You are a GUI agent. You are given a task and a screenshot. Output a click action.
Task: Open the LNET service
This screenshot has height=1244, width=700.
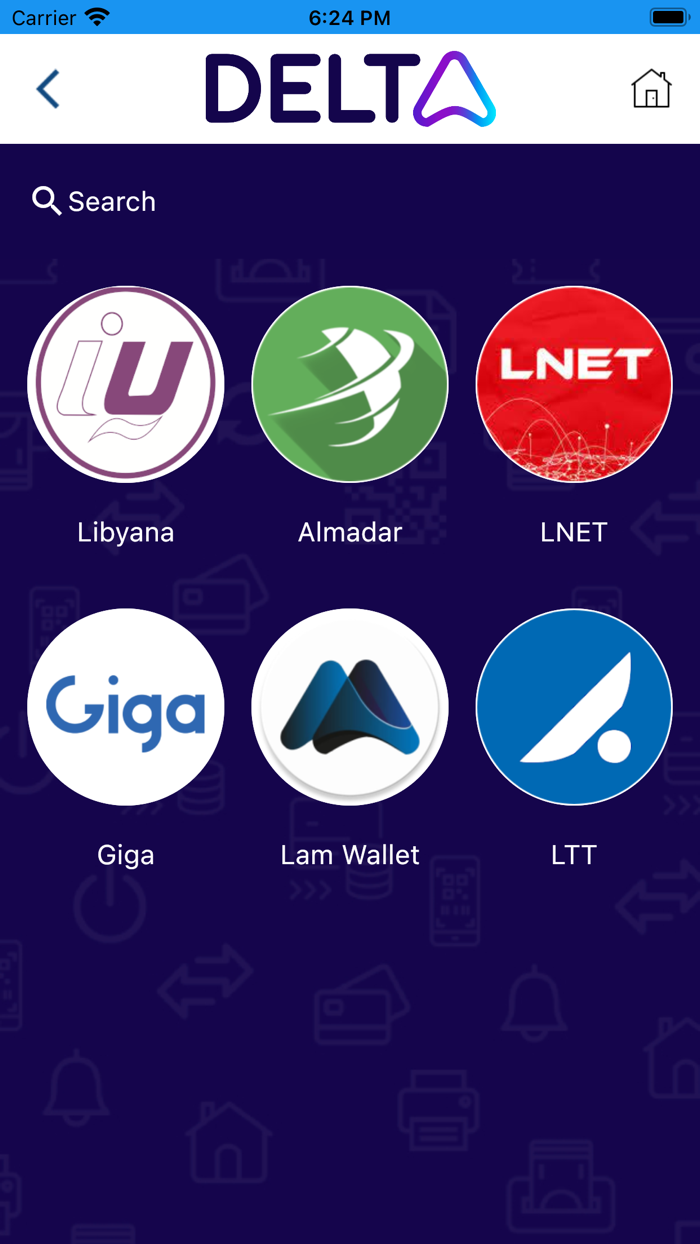[574, 385]
